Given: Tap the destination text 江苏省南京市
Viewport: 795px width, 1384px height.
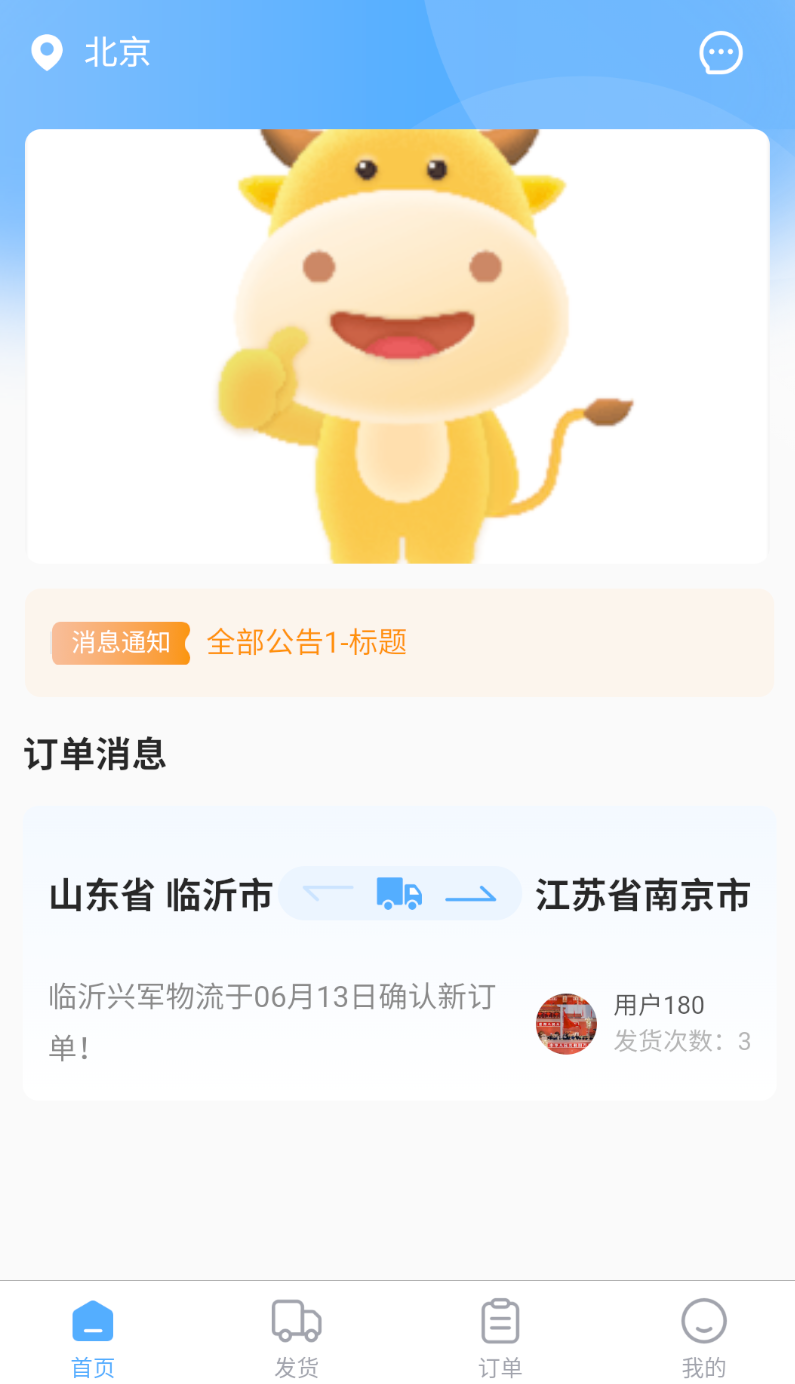Looking at the screenshot, I should click(x=643, y=895).
